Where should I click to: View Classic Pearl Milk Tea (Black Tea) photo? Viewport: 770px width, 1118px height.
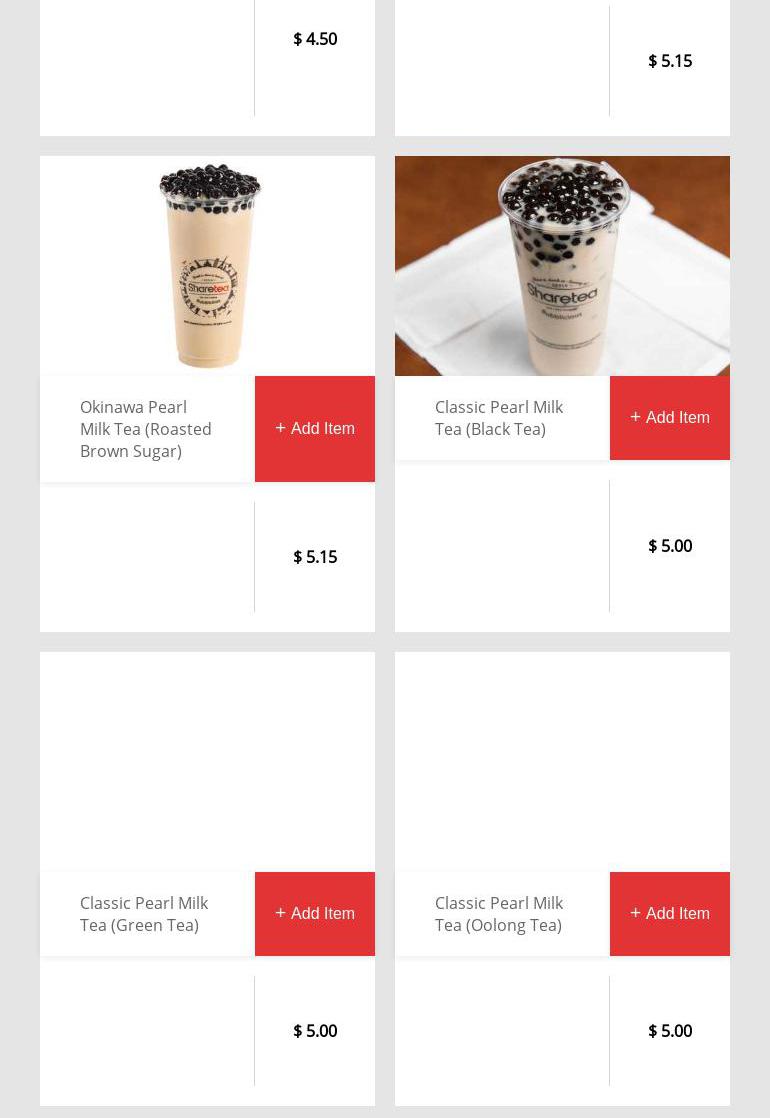(x=562, y=266)
